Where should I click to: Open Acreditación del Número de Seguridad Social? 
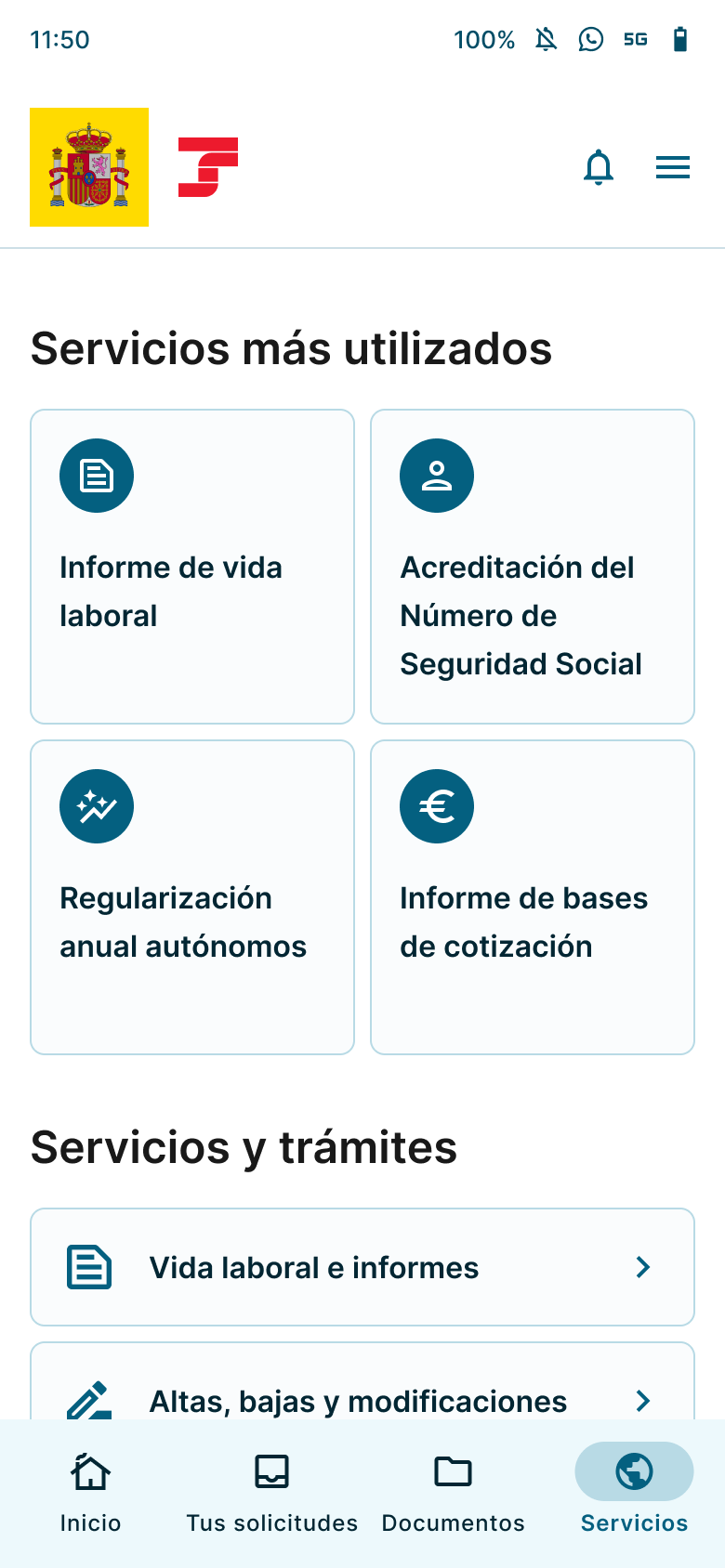click(532, 566)
